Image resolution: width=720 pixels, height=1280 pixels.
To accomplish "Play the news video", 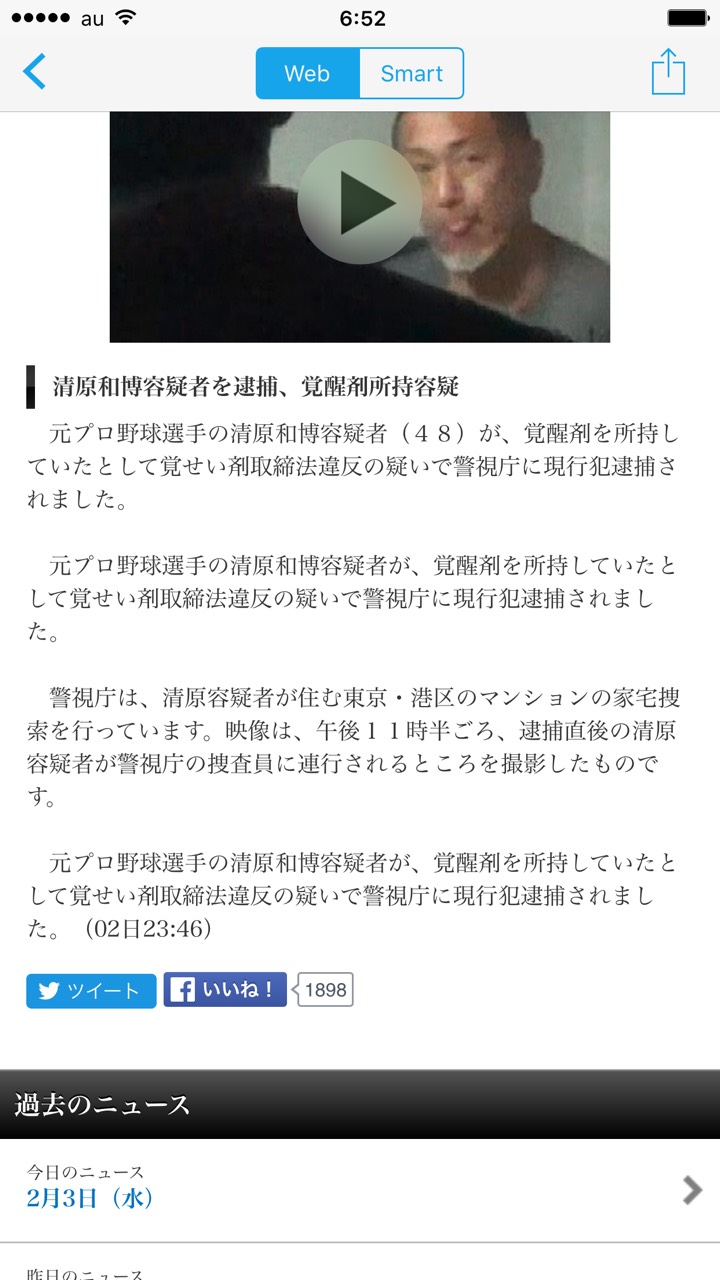I will (x=359, y=202).
